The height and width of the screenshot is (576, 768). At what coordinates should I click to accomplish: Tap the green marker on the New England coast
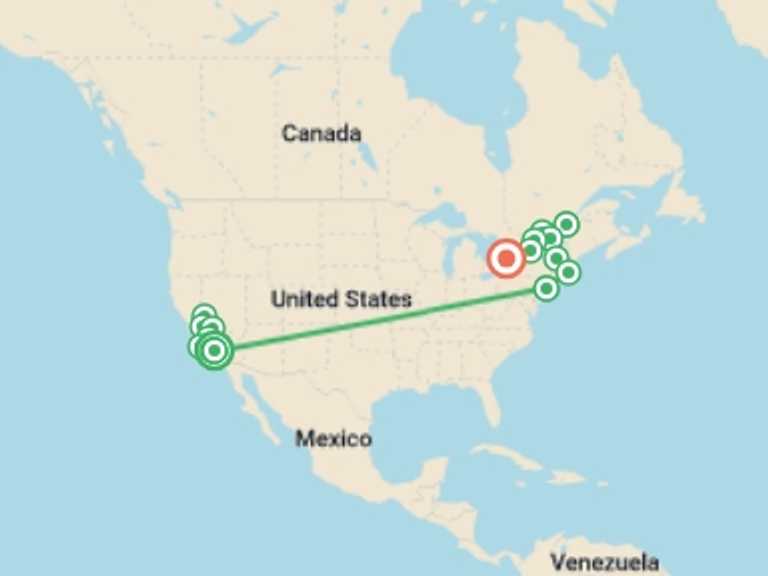pos(569,271)
